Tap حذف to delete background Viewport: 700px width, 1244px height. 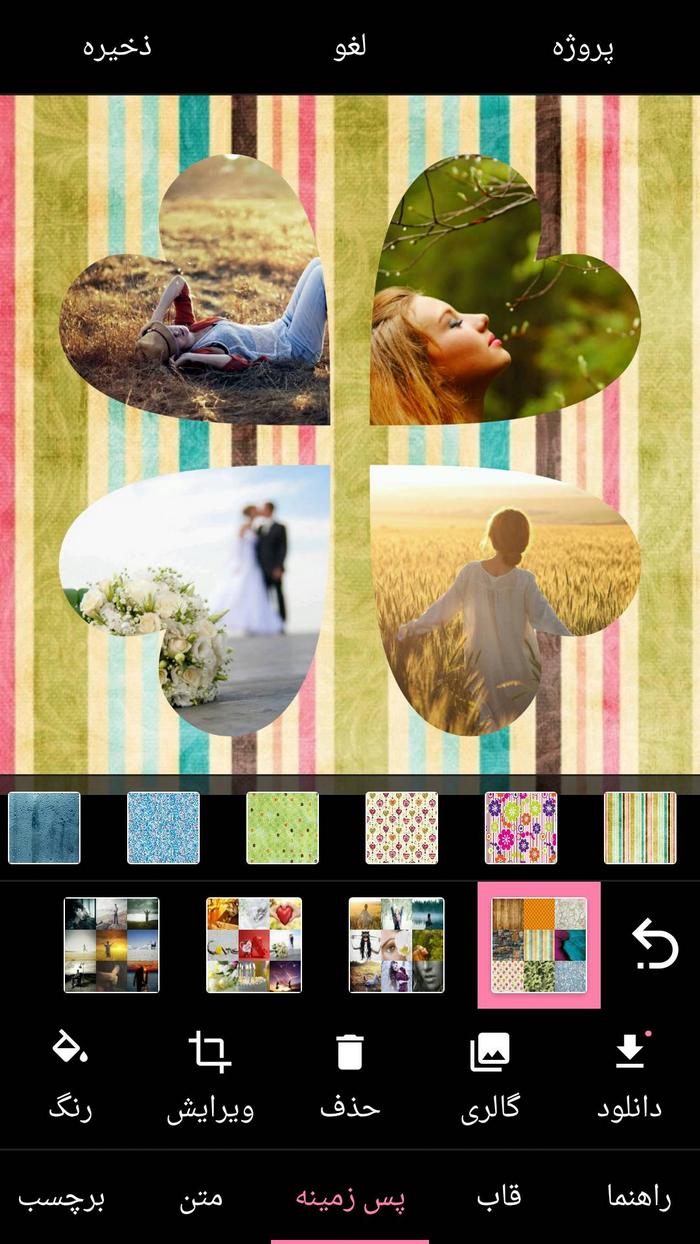[x=350, y=1077]
